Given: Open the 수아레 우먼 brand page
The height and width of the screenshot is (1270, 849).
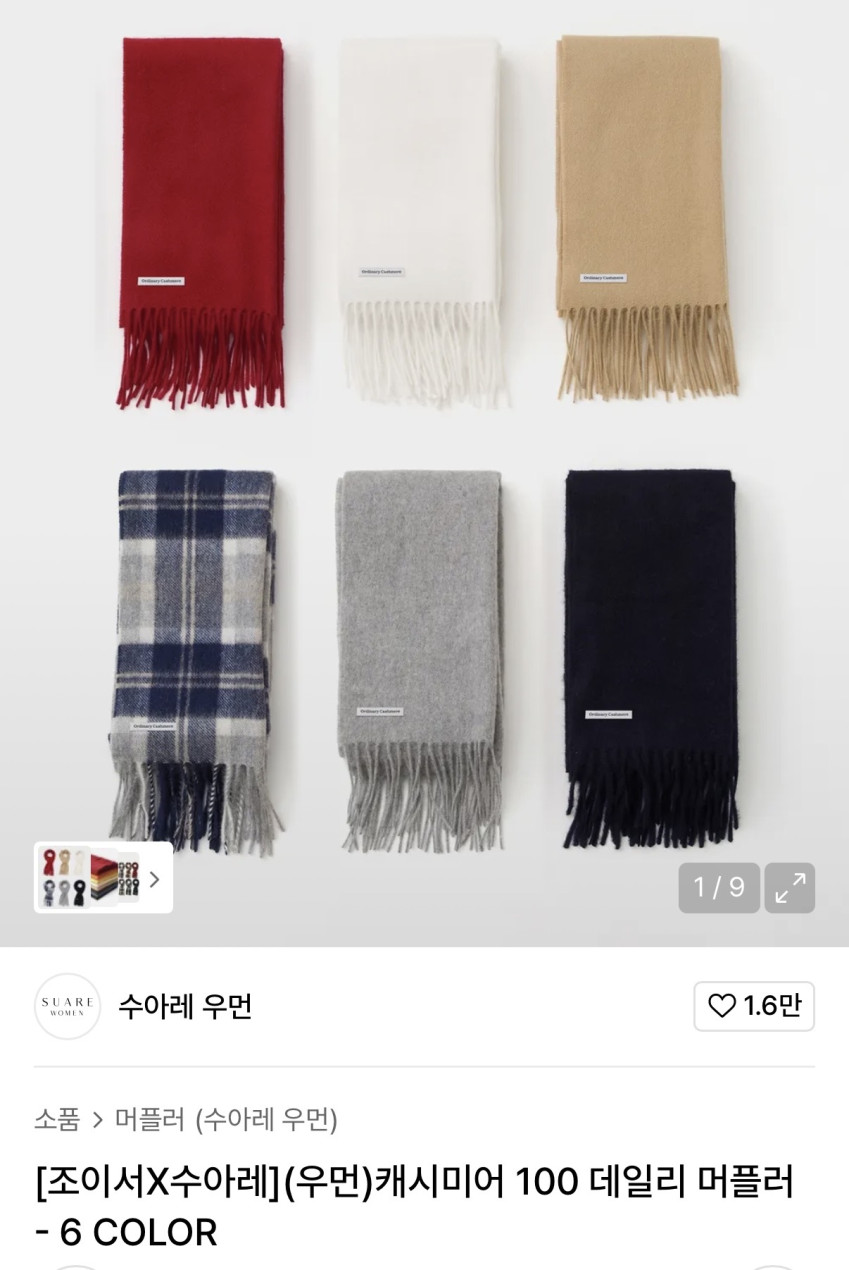Looking at the screenshot, I should [185, 1006].
